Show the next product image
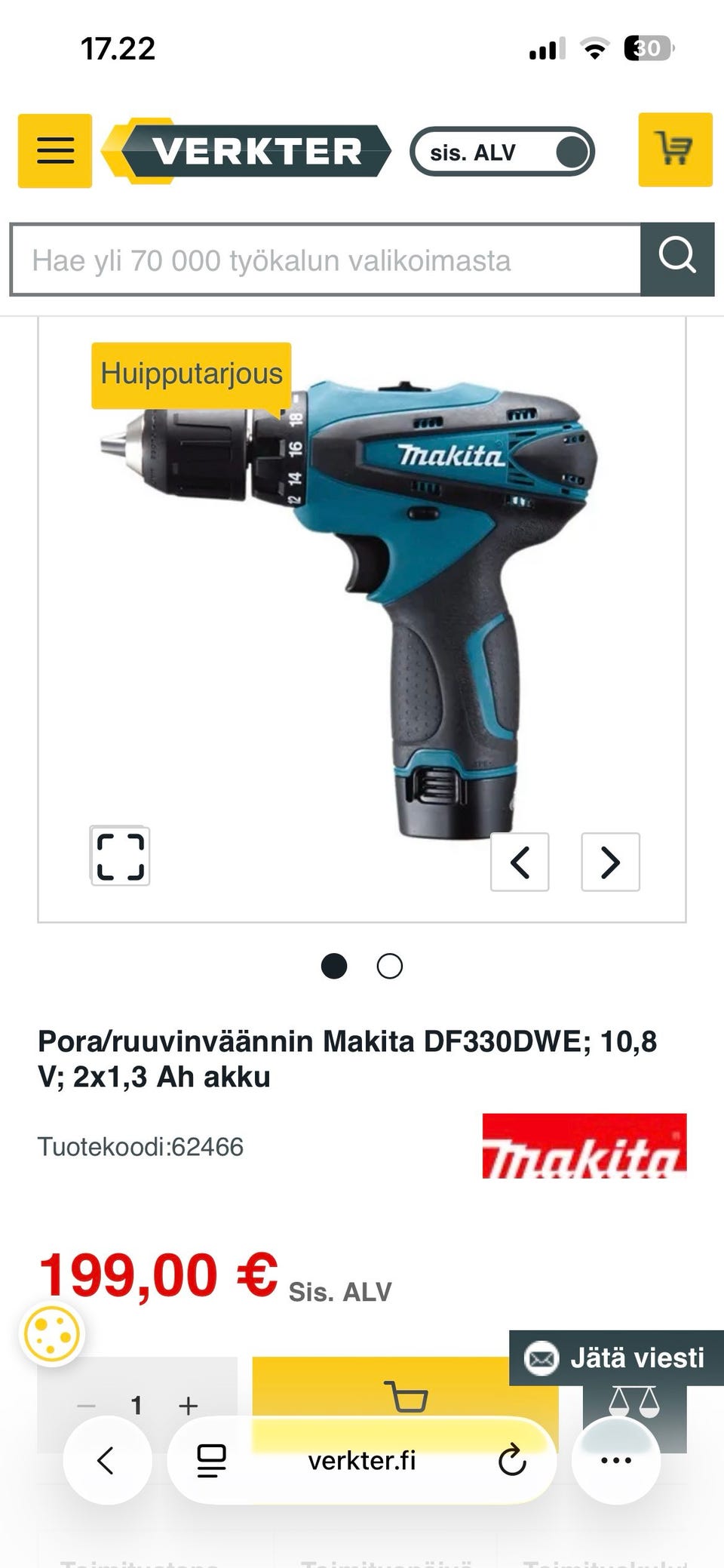This screenshot has width=724, height=1568. [610, 862]
